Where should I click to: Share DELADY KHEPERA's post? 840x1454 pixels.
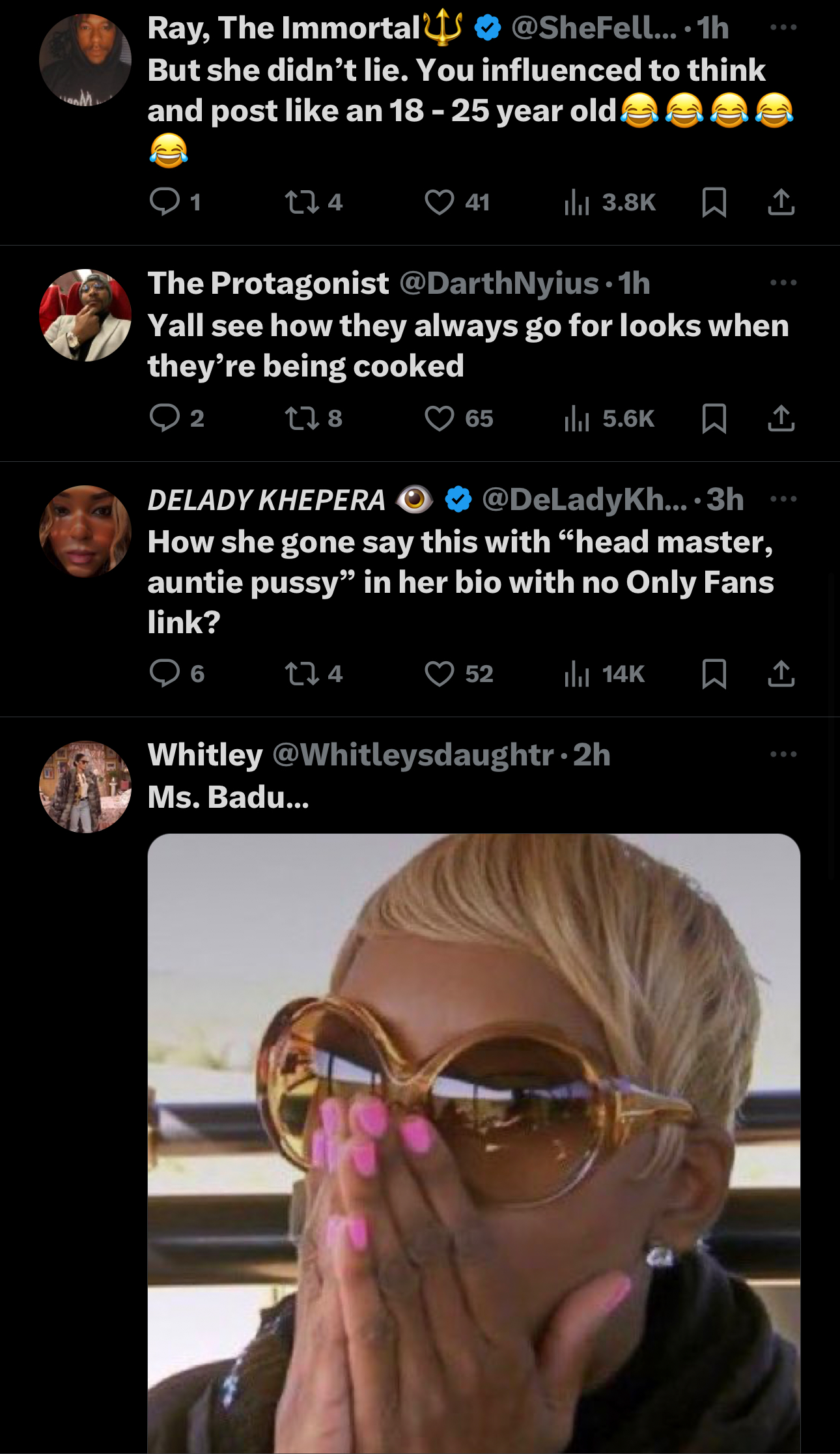(x=781, y=674)
